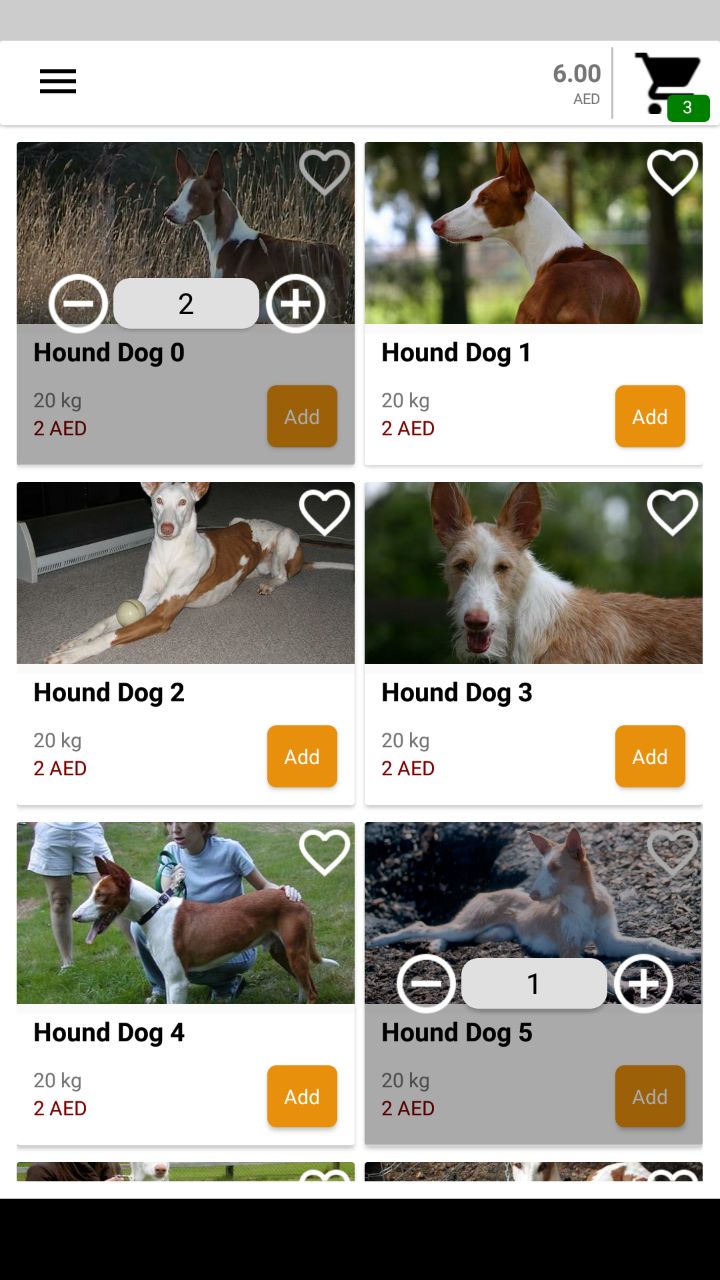Open the hamburger drawer menu
The height and width of the screenshot is (1280, 720).
coord(58,82)
